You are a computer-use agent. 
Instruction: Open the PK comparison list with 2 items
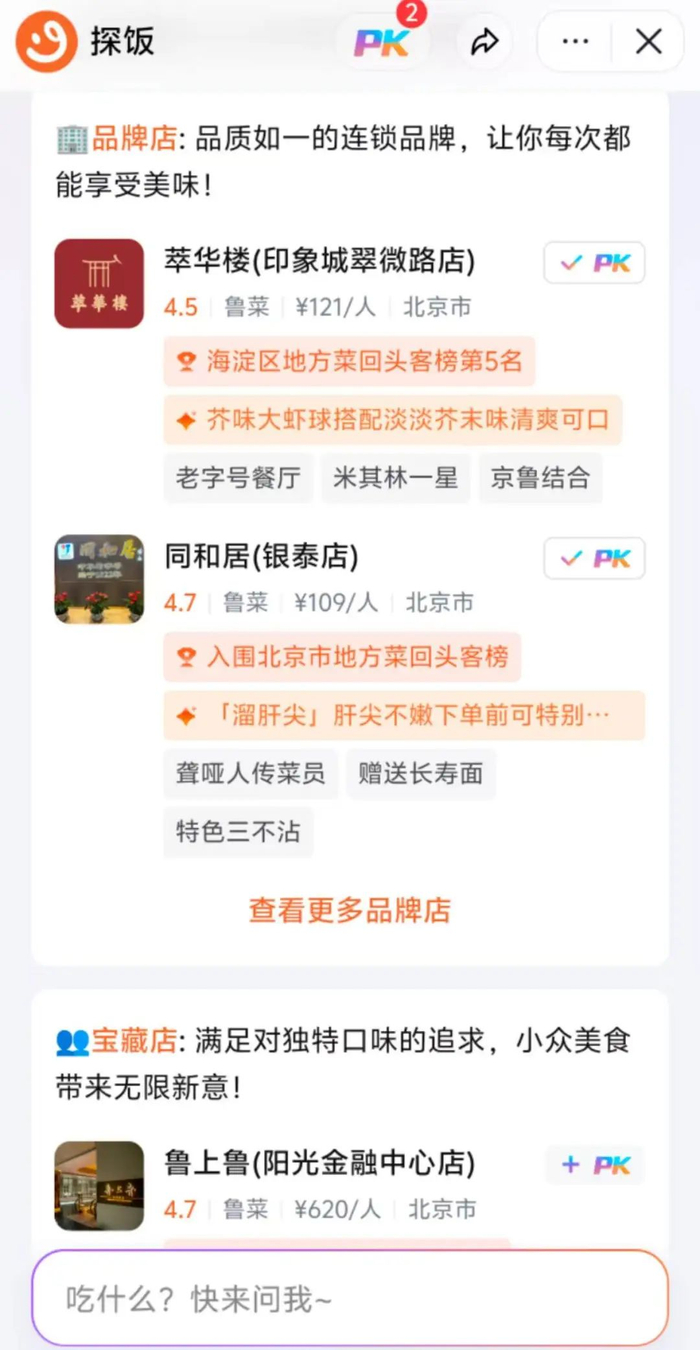(x=383, y=42)
